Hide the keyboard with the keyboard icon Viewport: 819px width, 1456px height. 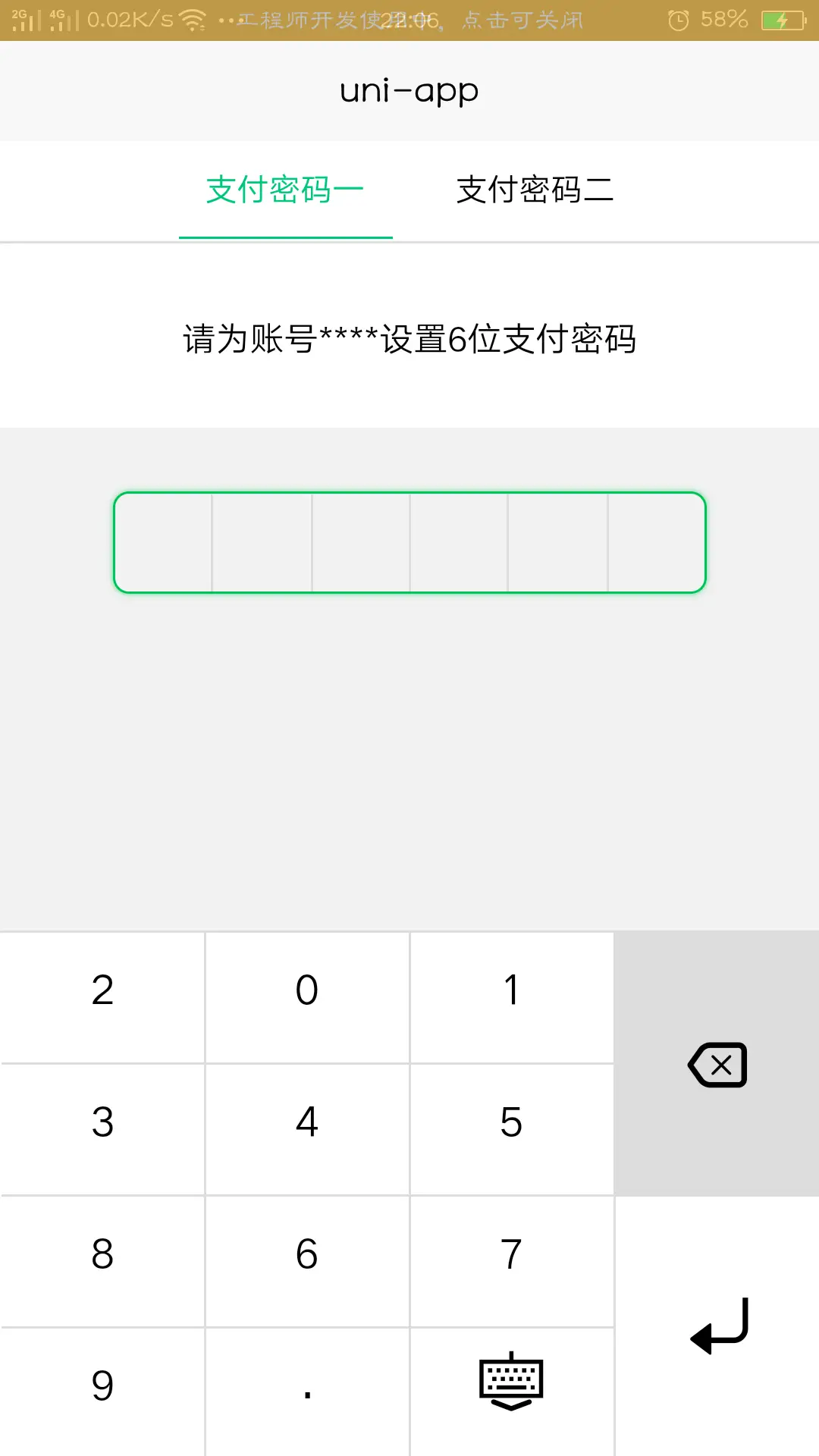coord(512,1392)
